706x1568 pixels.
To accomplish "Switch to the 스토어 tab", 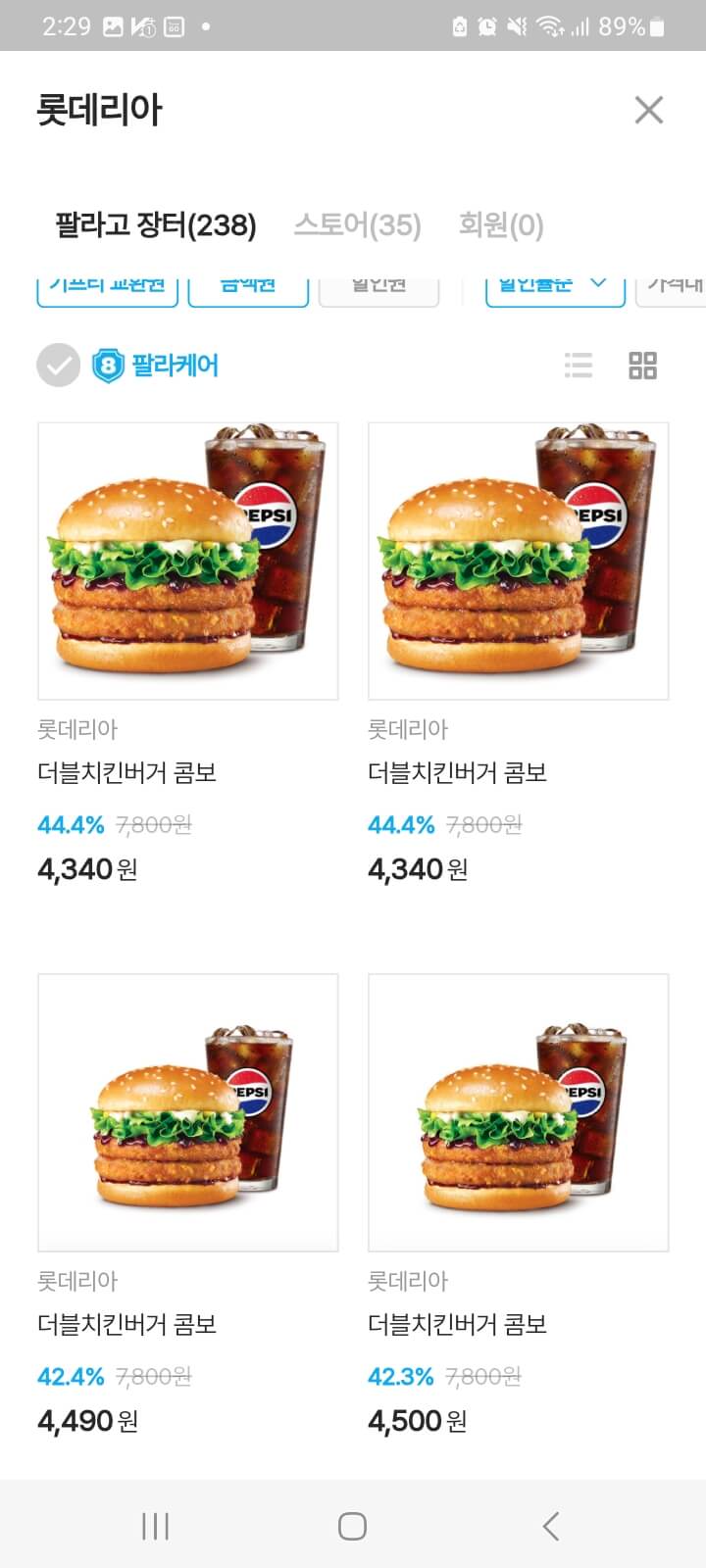I will (357, 225).
